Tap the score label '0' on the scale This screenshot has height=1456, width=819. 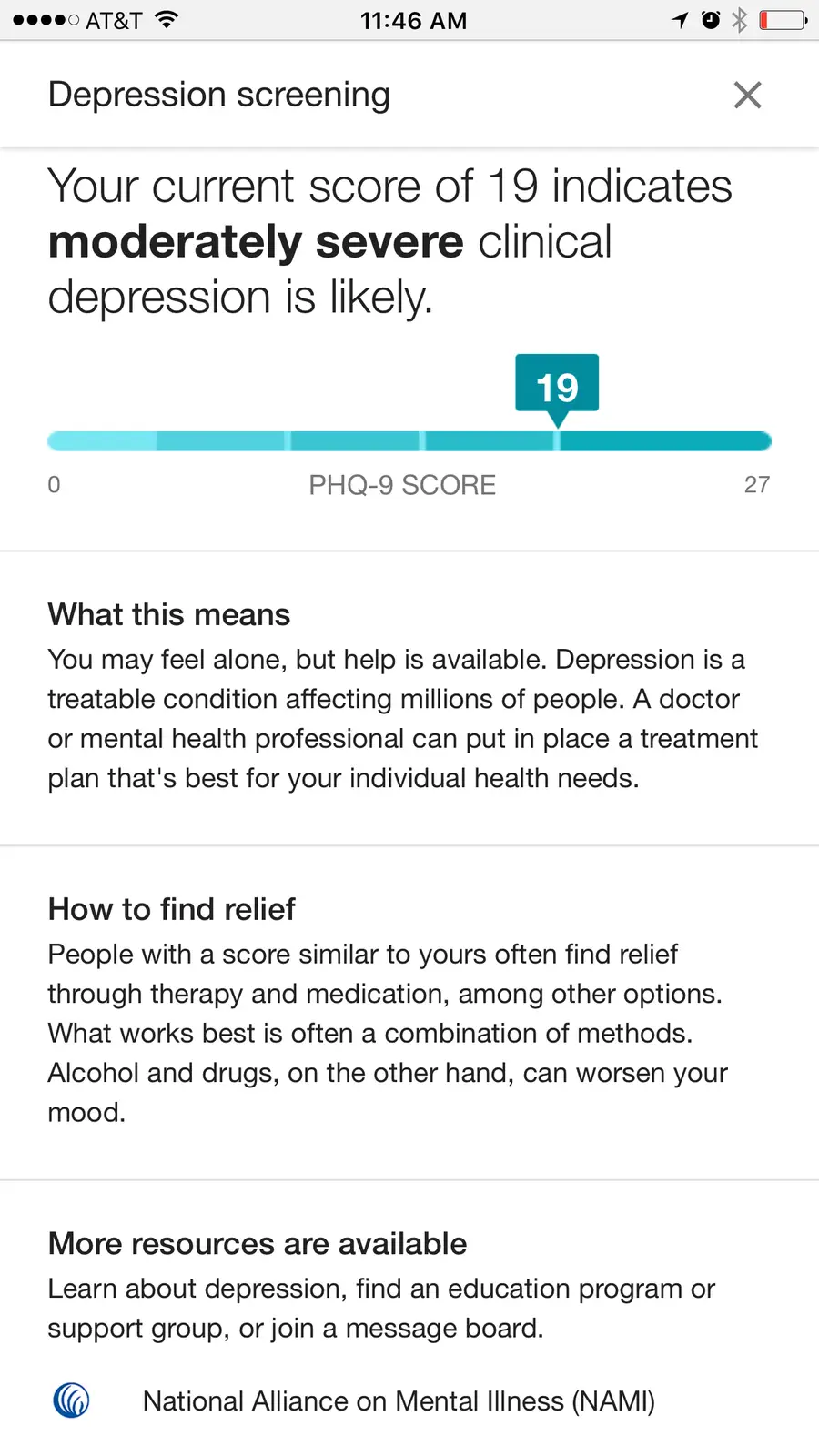(54, 484)
